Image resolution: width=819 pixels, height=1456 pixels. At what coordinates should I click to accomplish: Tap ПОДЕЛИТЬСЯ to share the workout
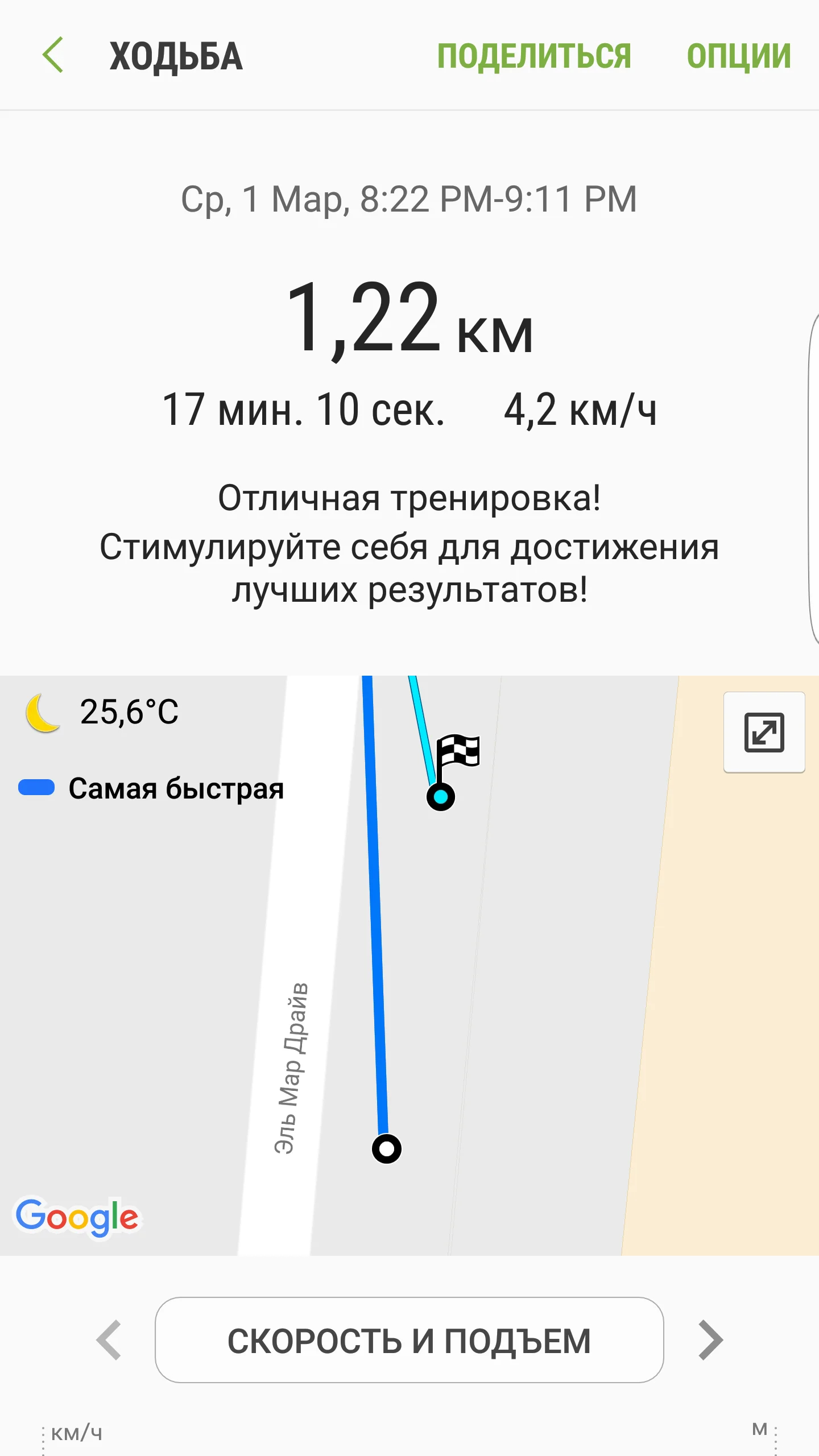[534, 56]
